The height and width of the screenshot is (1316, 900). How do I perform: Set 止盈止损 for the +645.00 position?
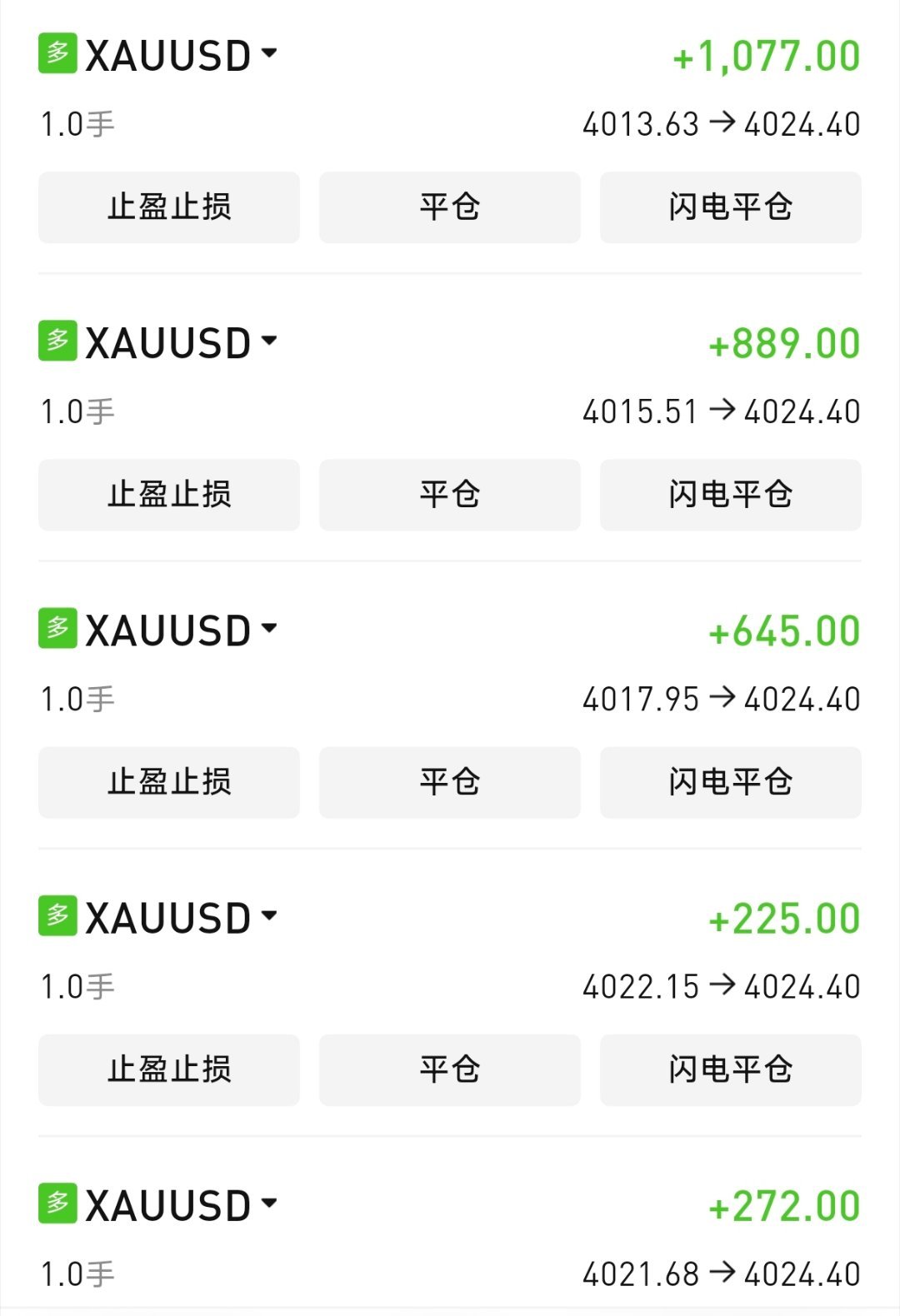(169, 782)
